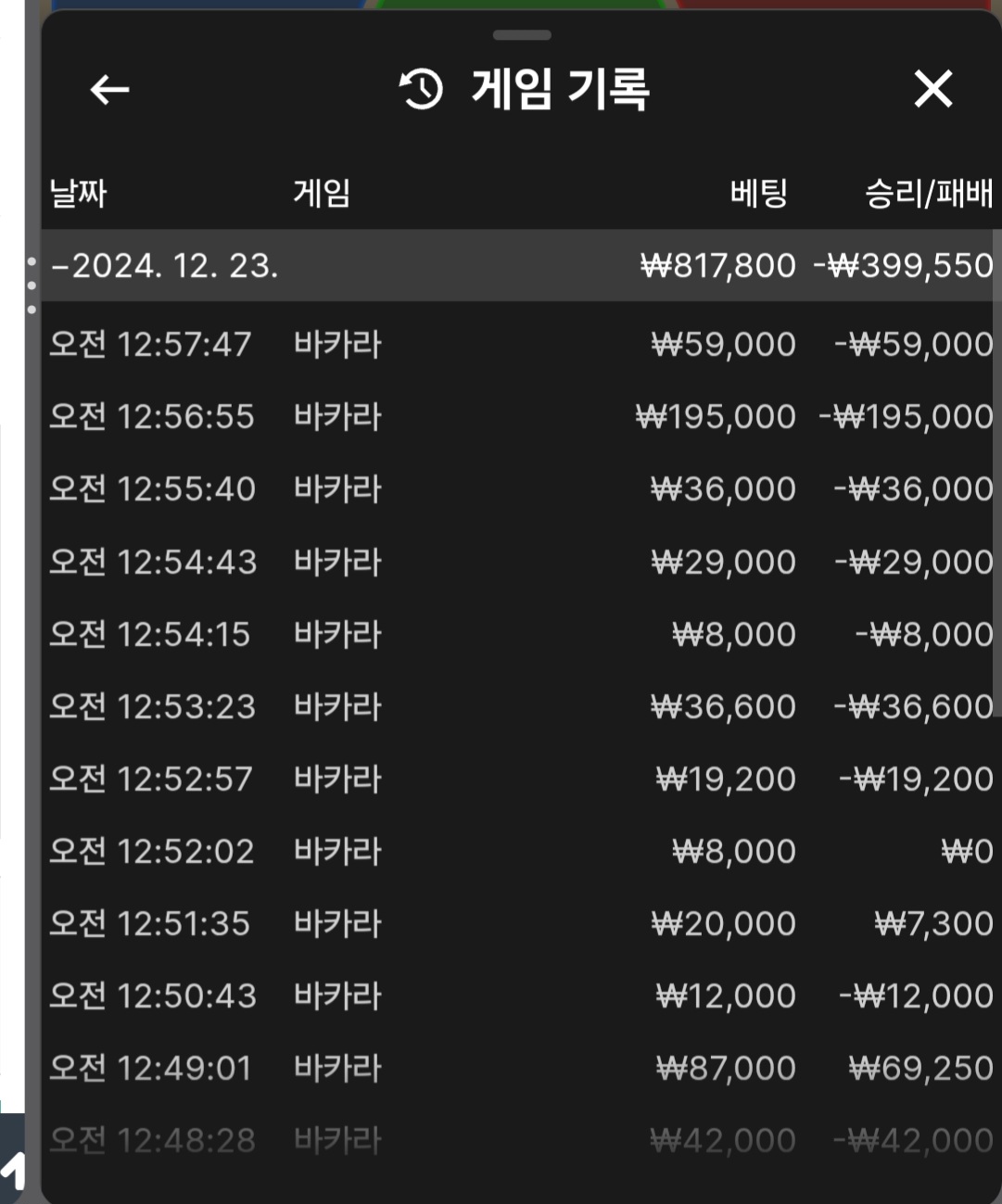Show the 오전 12:54:15 바카라 round
This screenshot has height=1204, width=1002.
(519, 635)
